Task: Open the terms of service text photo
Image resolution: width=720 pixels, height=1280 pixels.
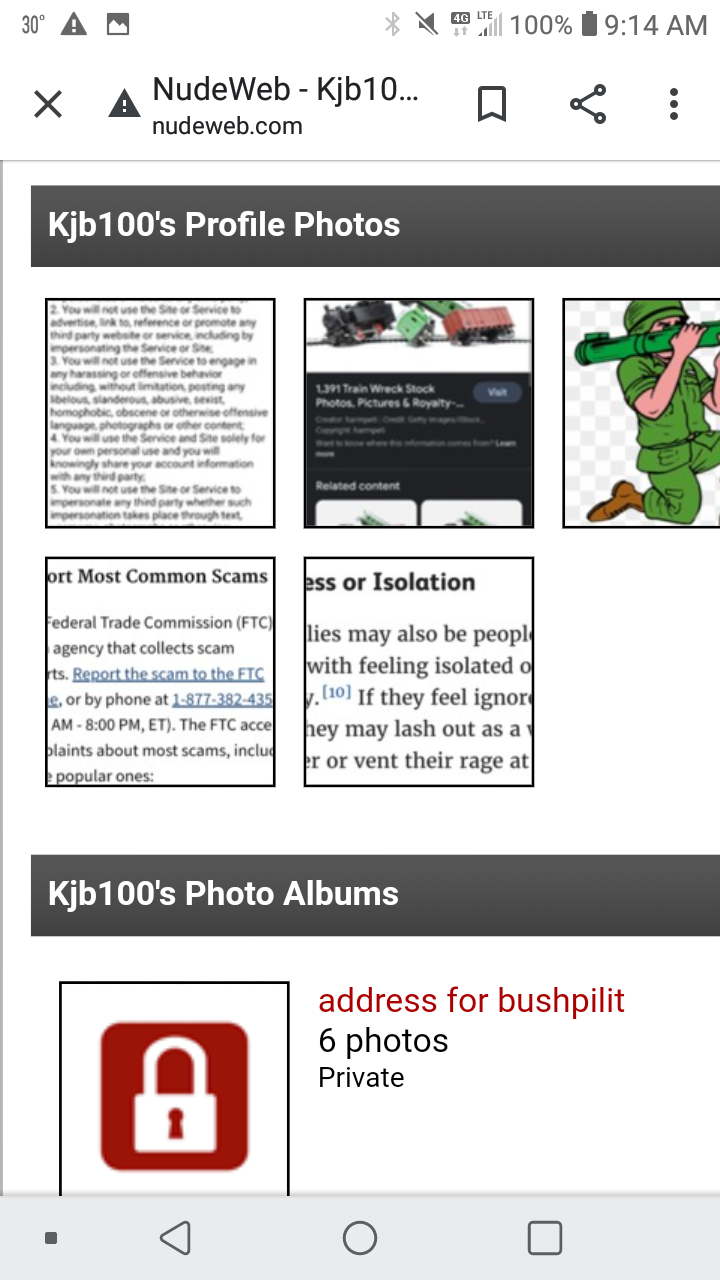Action: click(160, 413)
